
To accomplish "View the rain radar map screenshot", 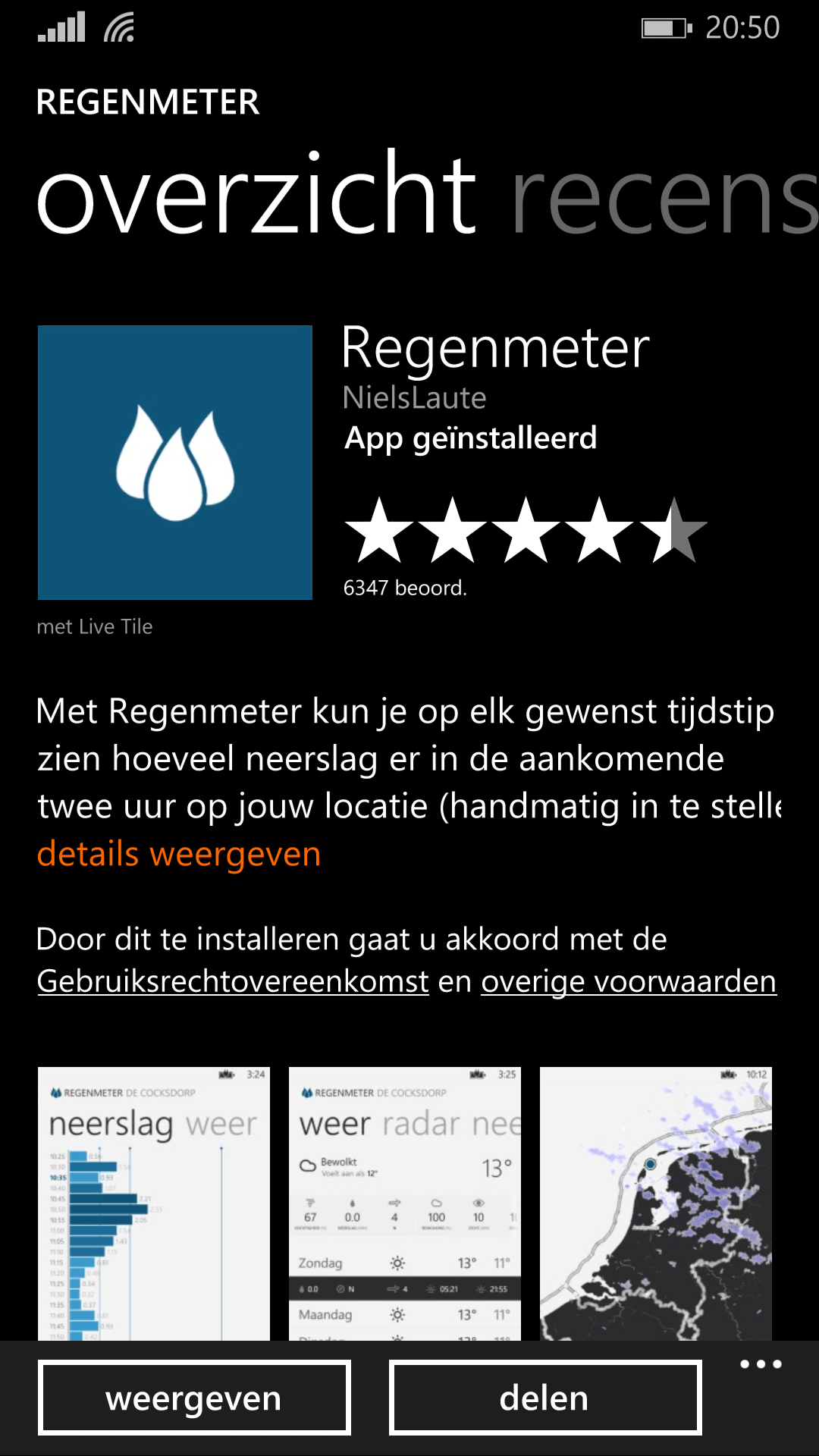I will pos(656,1203).
